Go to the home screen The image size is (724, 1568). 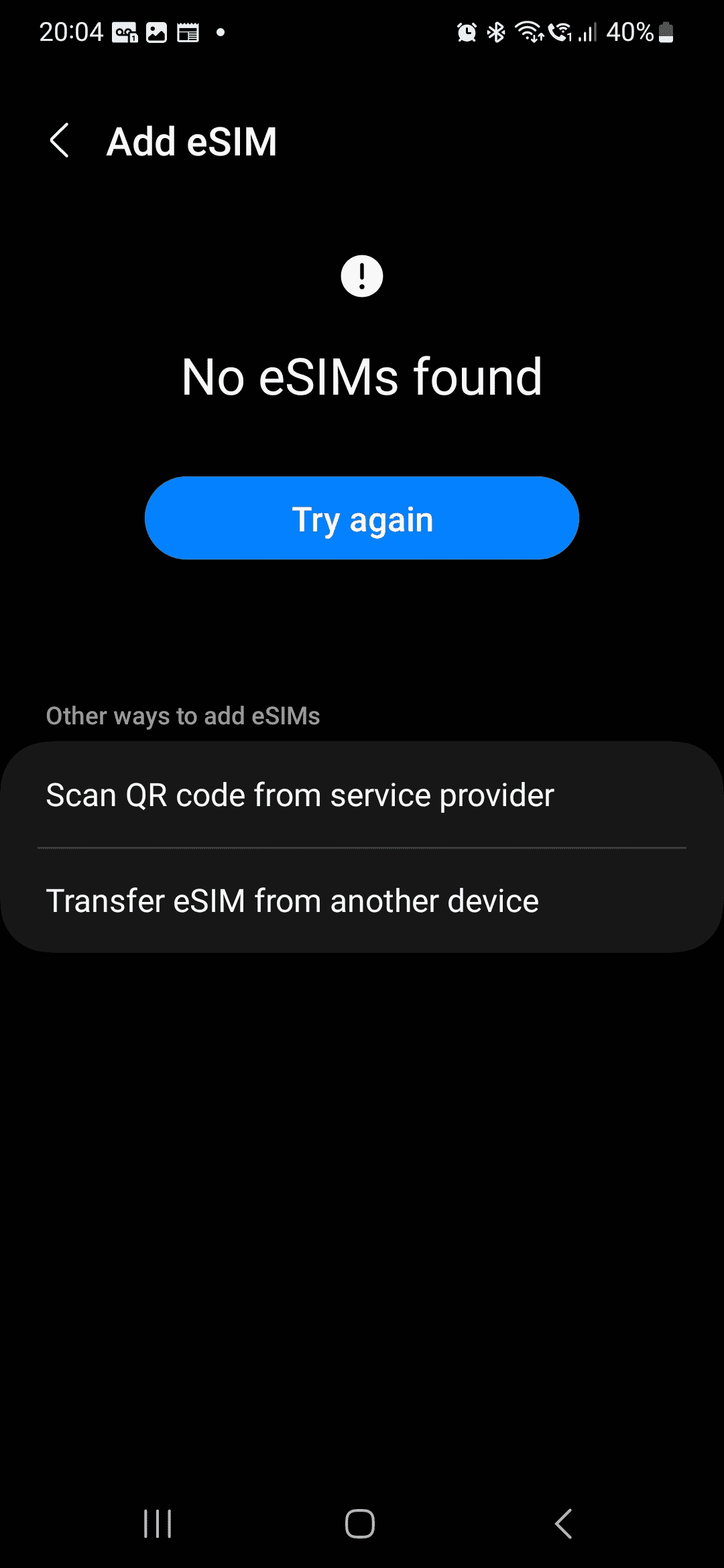tap(360, 1524)
